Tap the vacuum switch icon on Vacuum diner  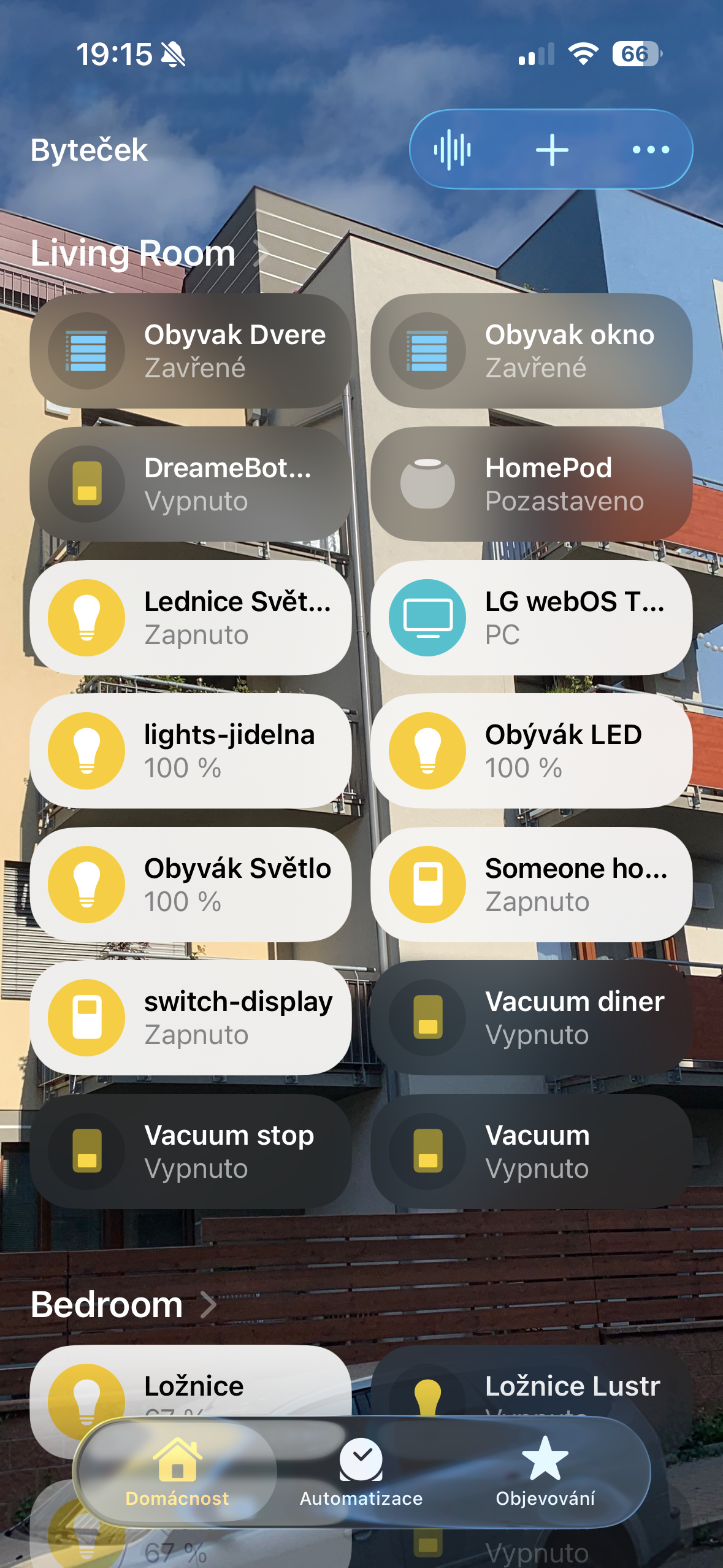(427, 1017)
